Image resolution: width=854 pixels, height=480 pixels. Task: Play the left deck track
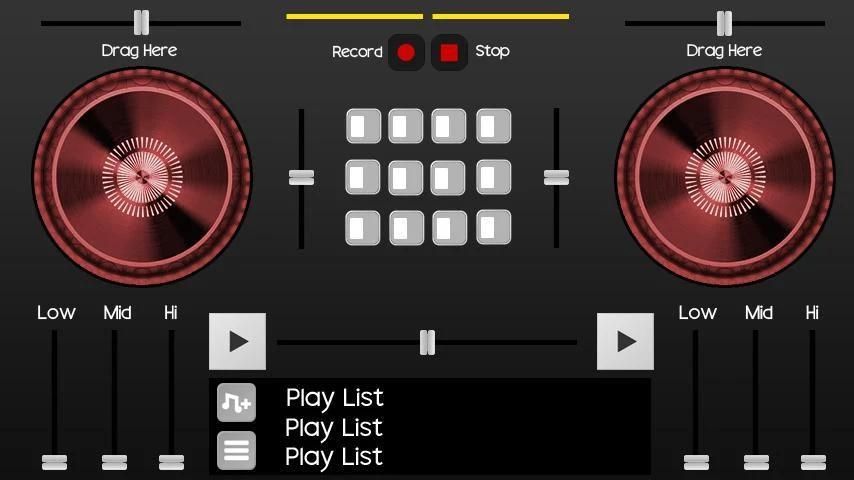coord(238,341)
